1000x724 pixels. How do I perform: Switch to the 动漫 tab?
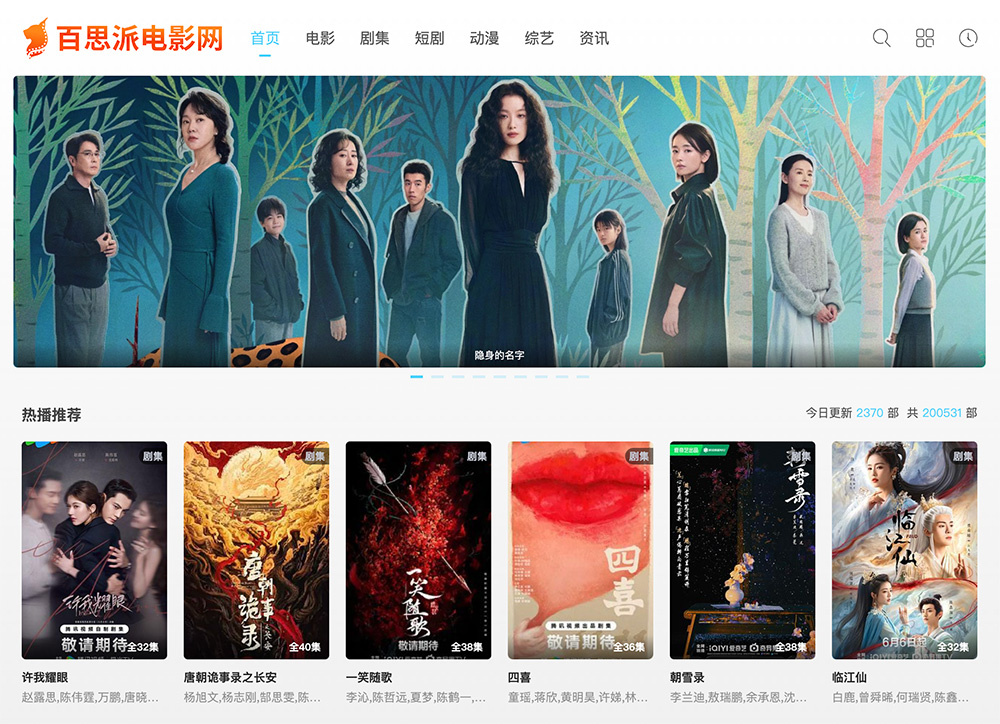click(x=484, y=38)
